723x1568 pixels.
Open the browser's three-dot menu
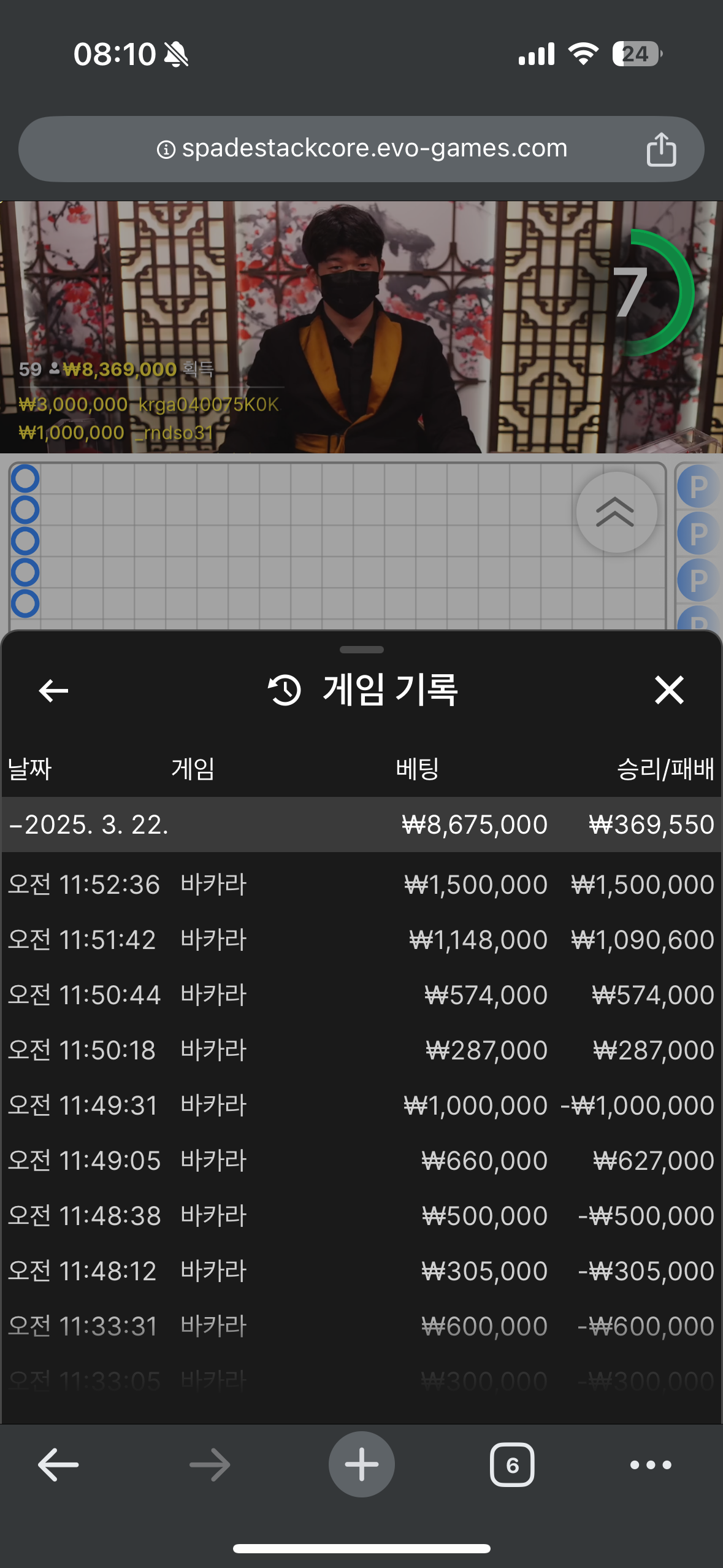tap(650, 1465)
